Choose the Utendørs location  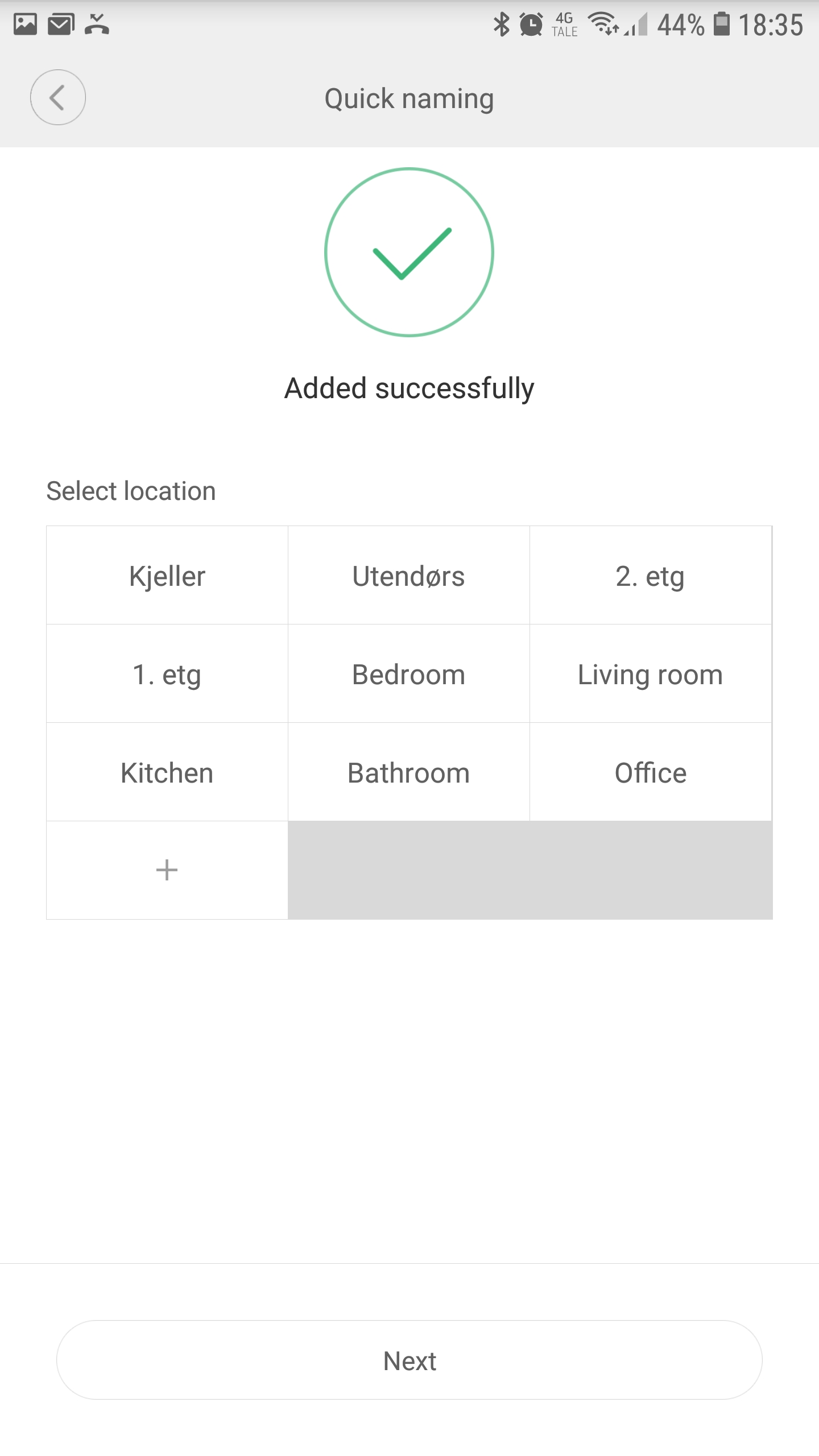pyautogui.click(x=408, y=576)
